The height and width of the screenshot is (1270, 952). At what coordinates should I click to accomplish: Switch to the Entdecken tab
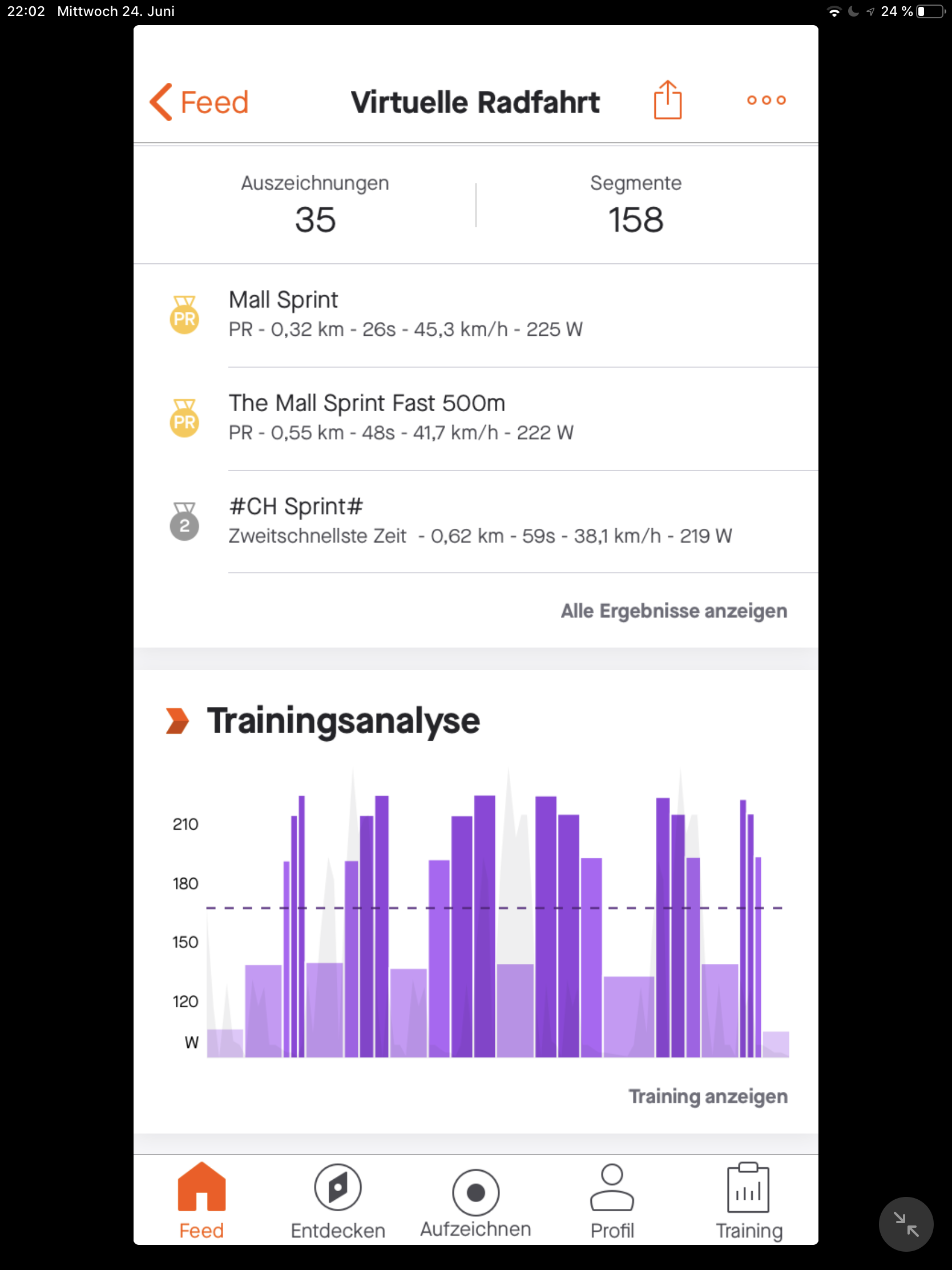338,1201
